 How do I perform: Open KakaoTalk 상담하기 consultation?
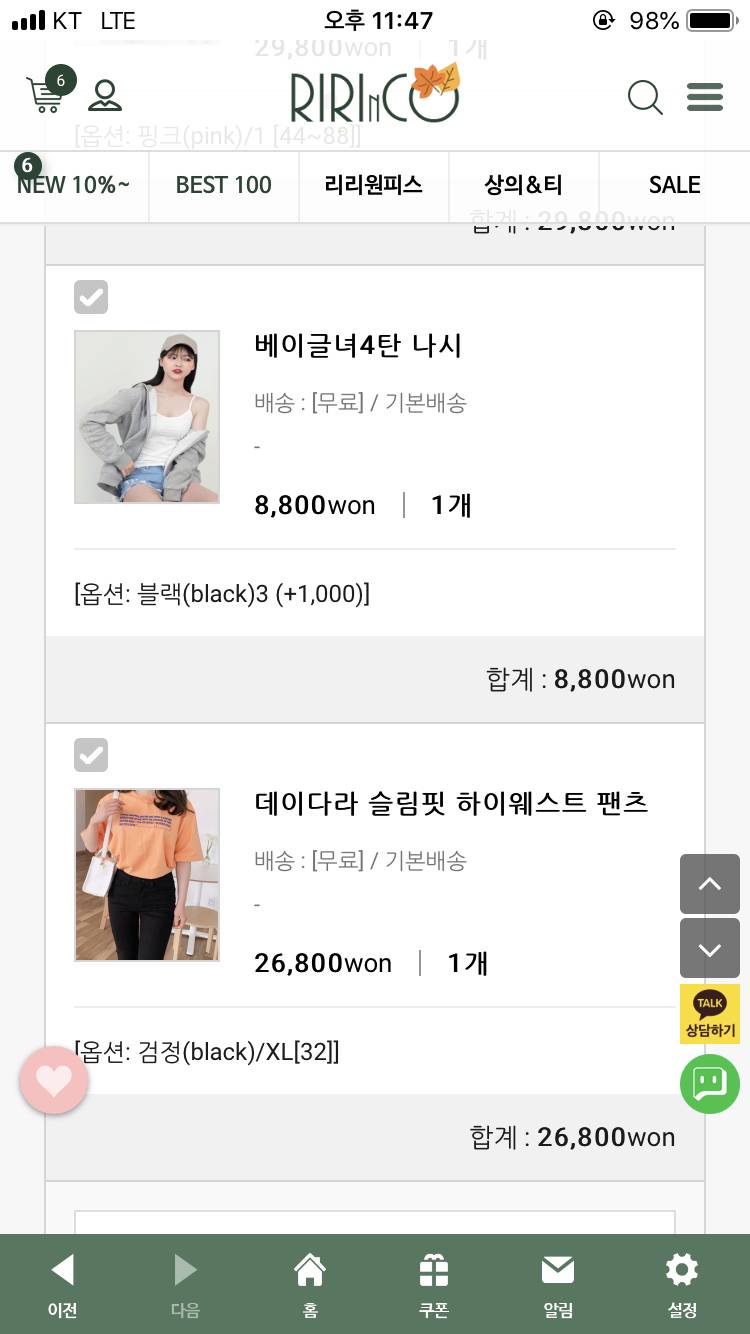point(710,1013)
